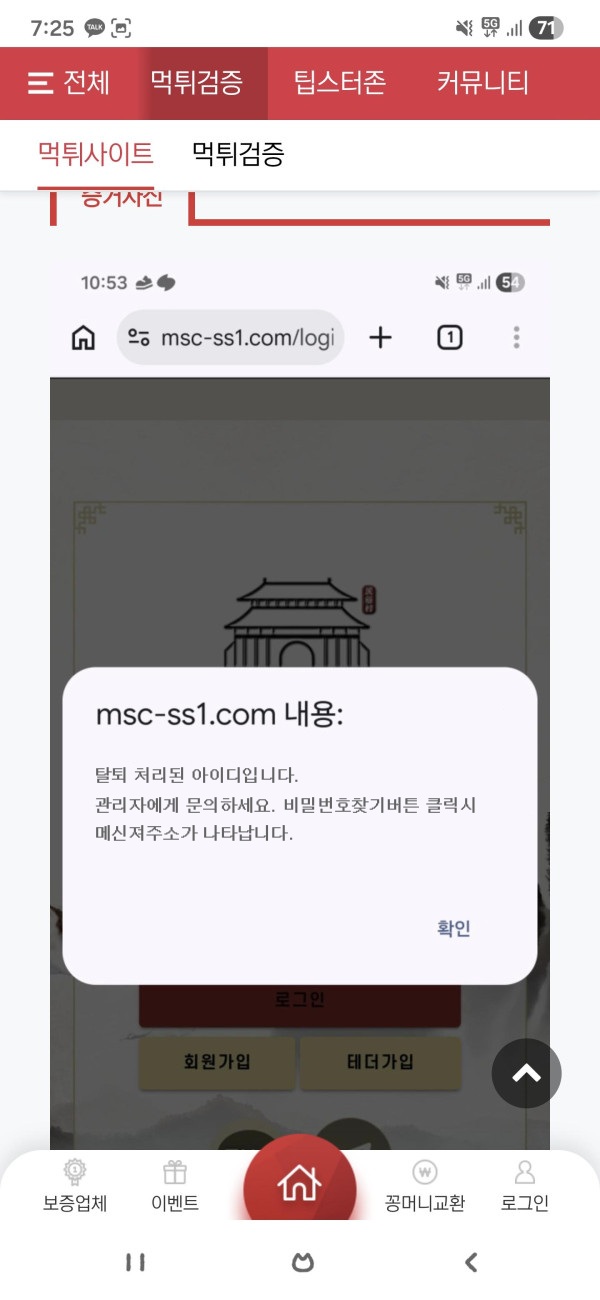The image size is (600, 1300).
Task: Go to the red home button
Action: 300,1181
